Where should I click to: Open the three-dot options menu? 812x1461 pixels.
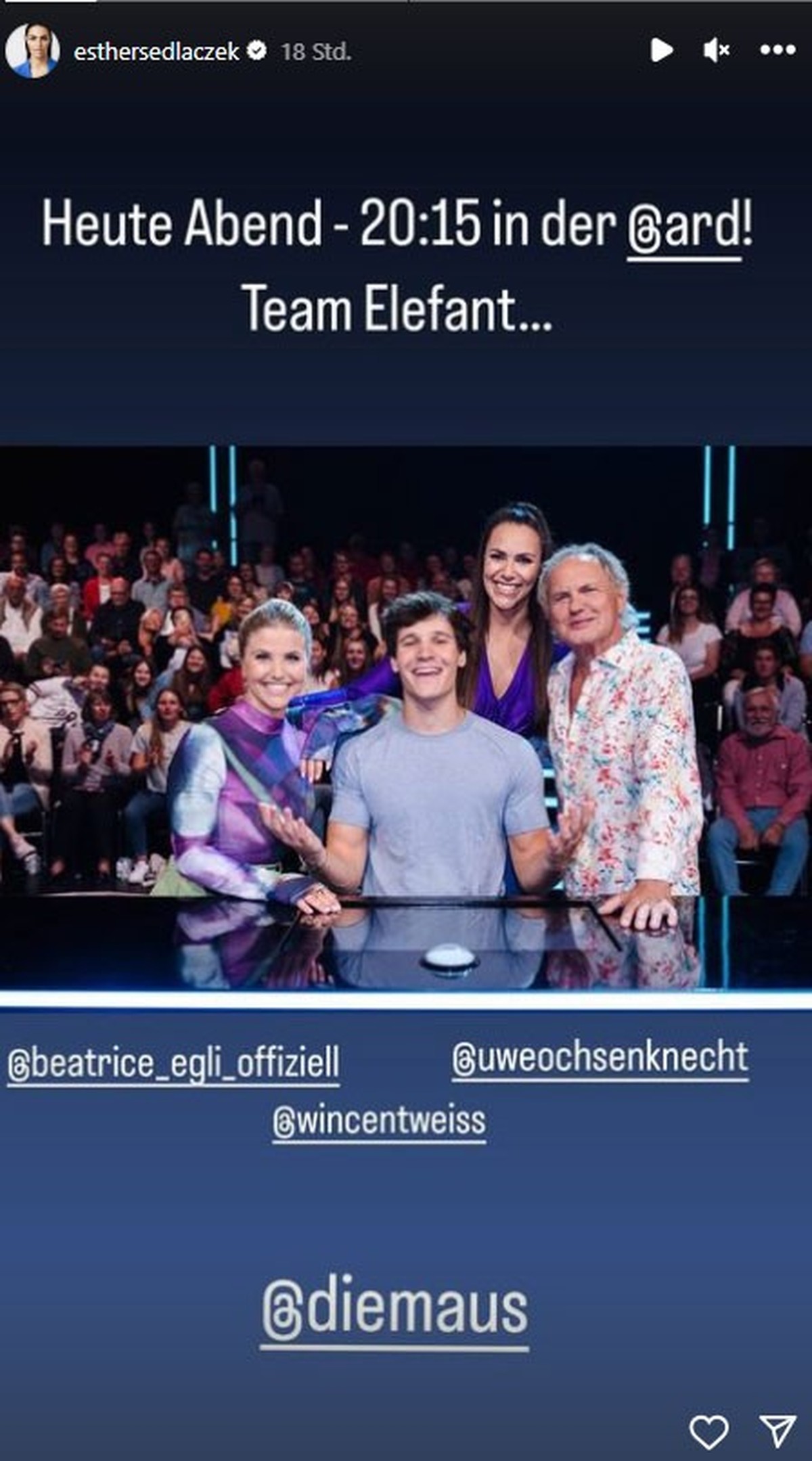click(x=777, y=50)
